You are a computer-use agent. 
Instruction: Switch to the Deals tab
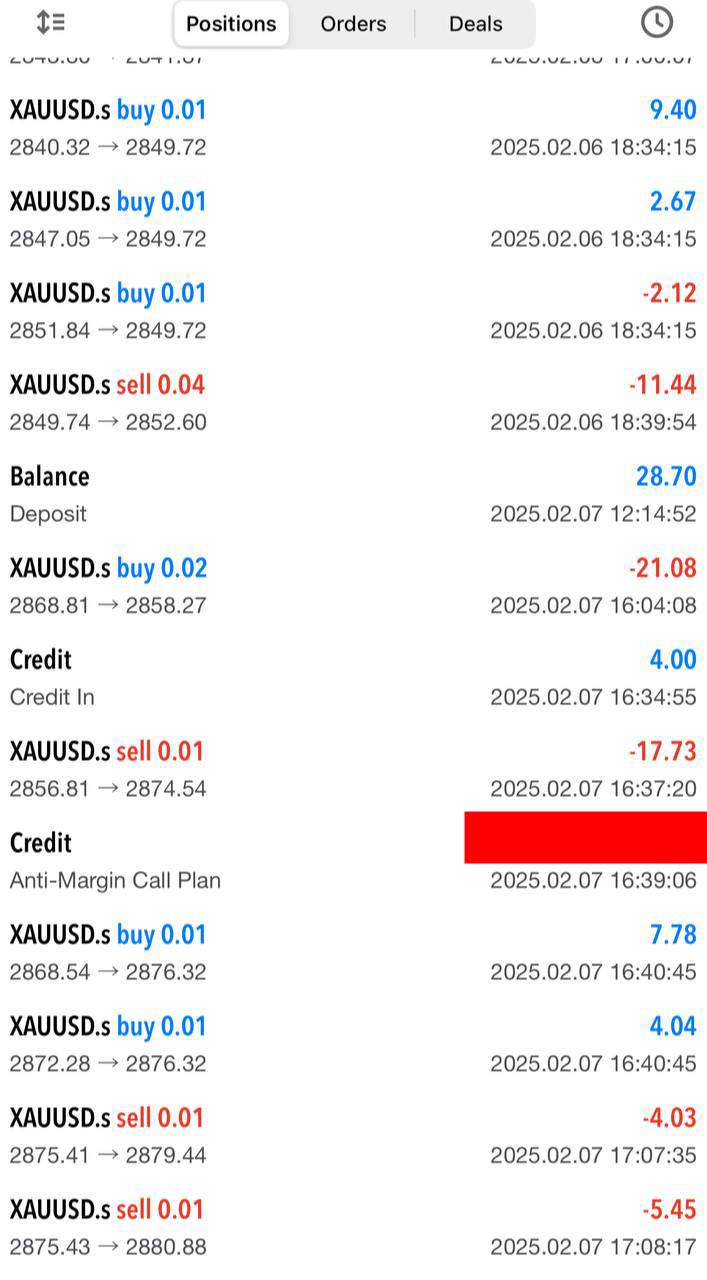pos(475,23)
